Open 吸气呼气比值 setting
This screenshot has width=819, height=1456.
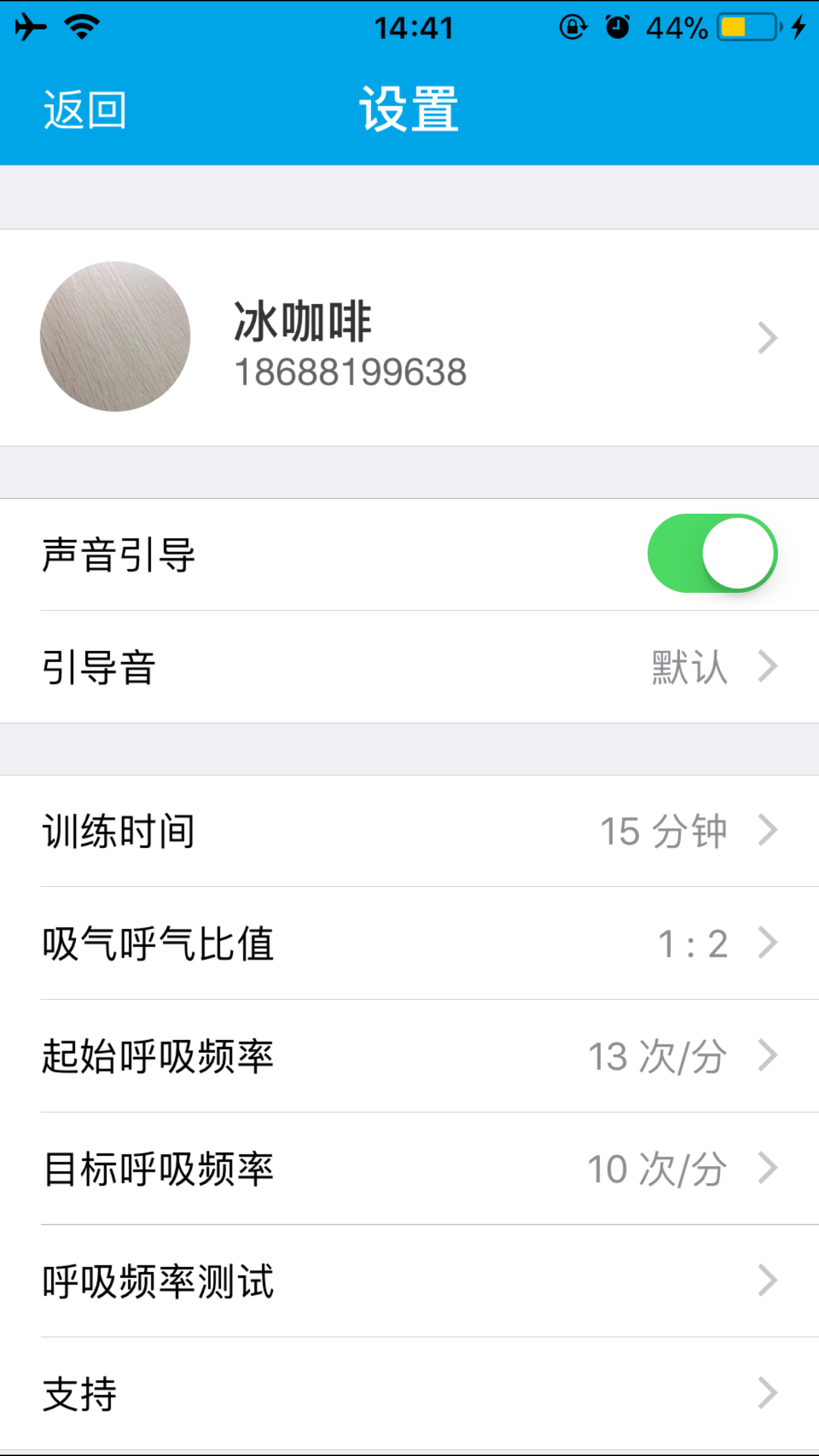[x=409, y=943]
